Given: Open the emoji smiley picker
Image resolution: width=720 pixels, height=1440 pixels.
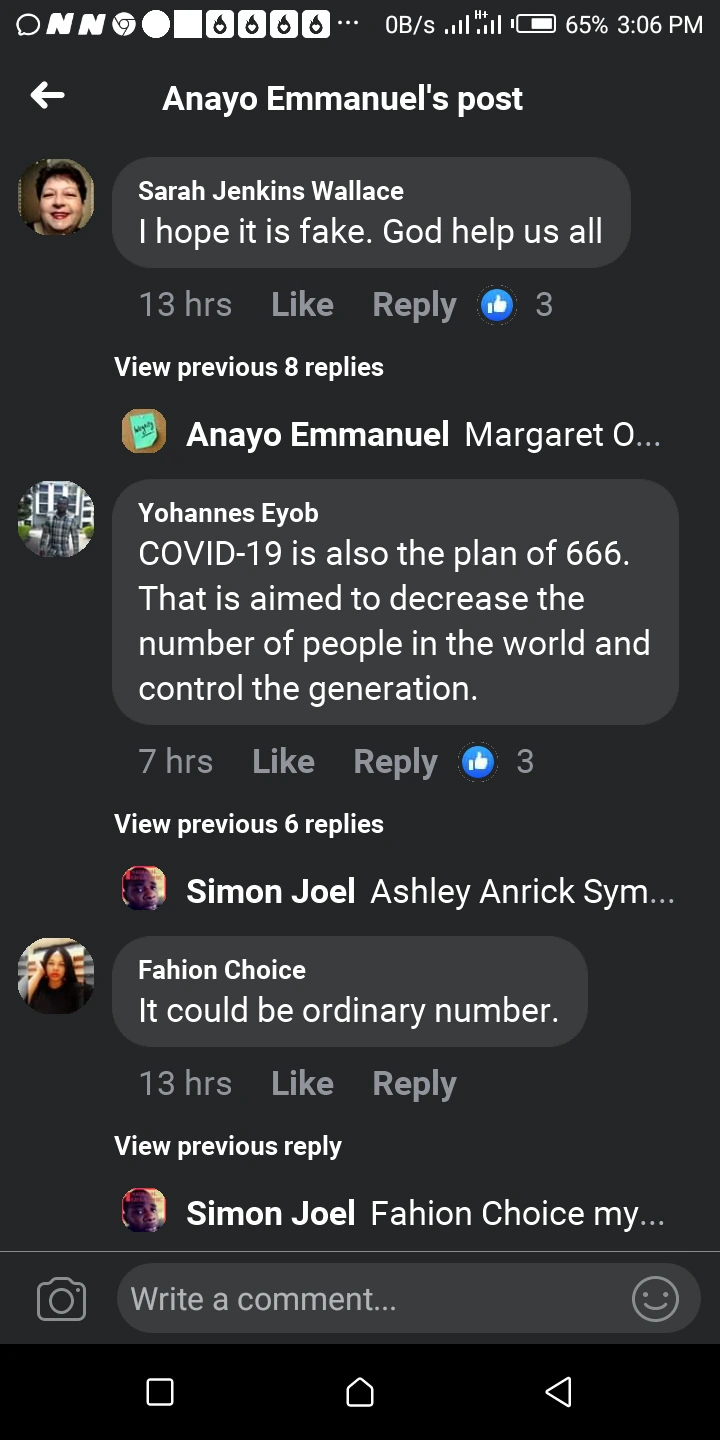Looking at the screenshot, I should coord(656,1299).
